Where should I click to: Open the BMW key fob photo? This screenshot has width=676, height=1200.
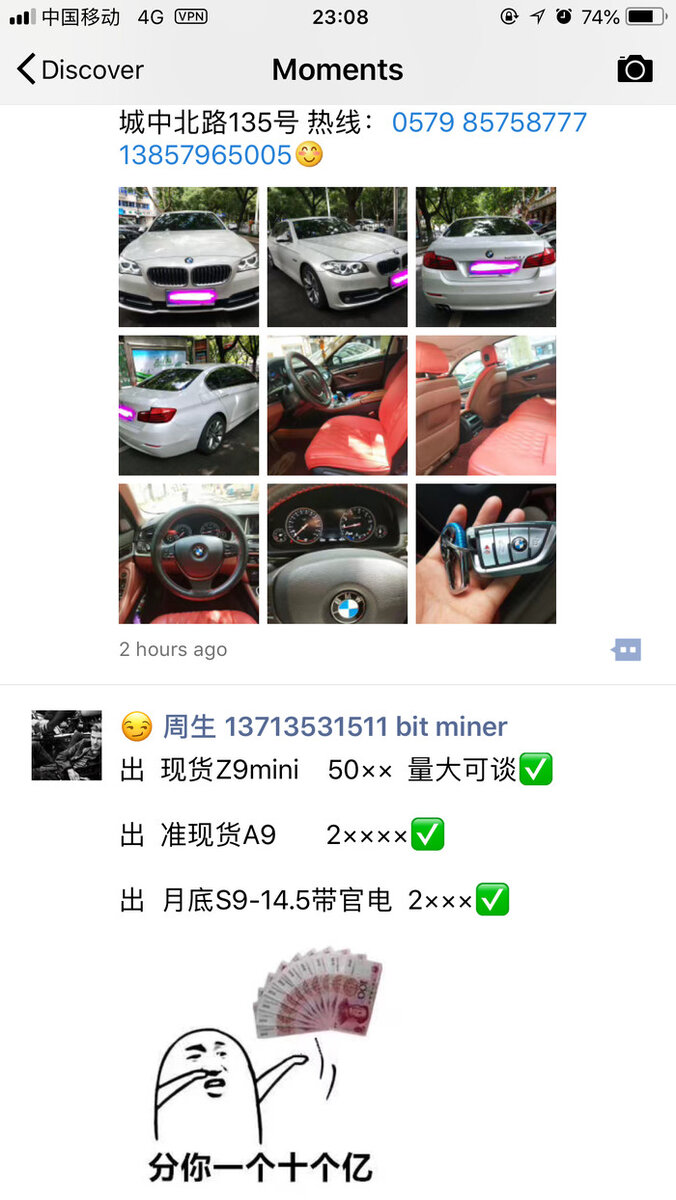tap(485, 554)
